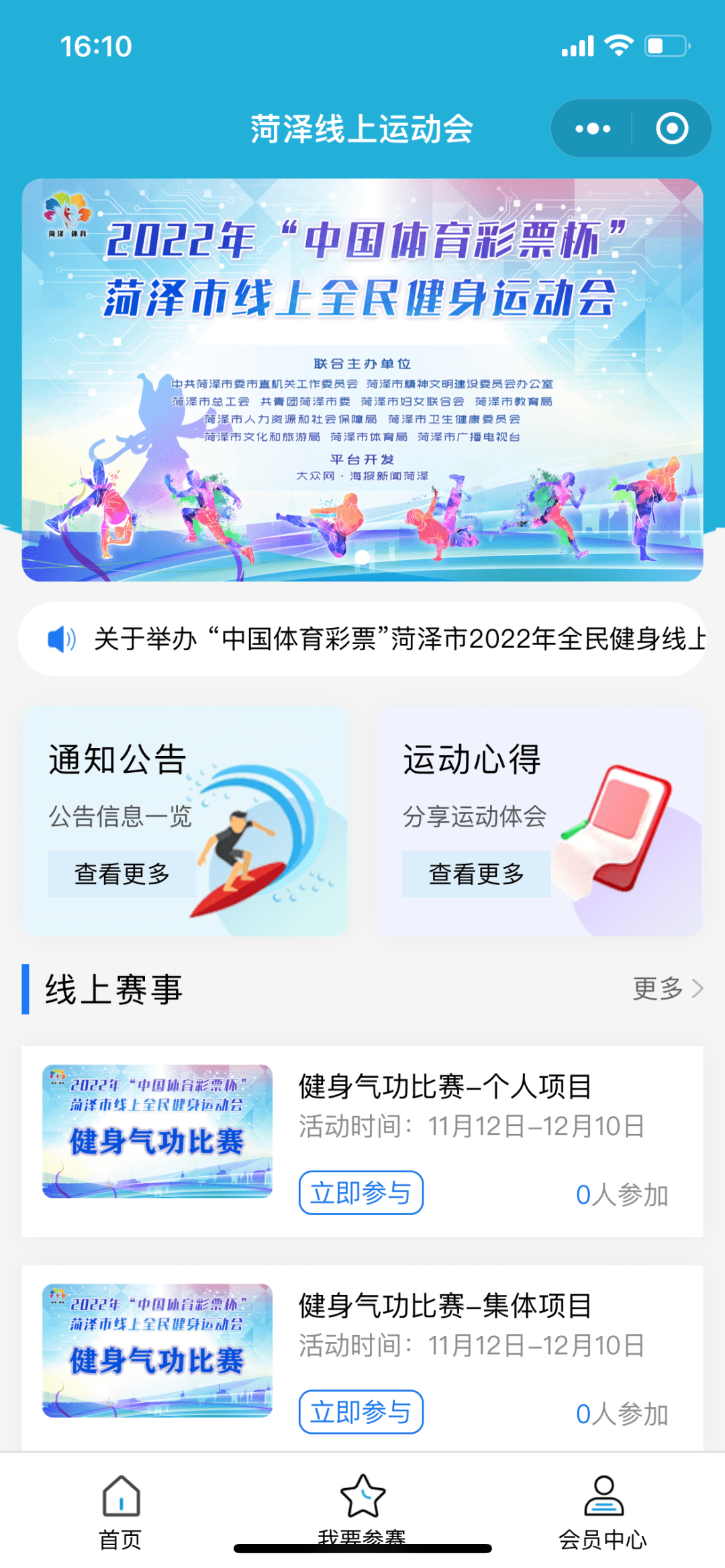Viewport: 725px width, 1568px height.
Task: Tap 查看更多 under 运动心得
Action: coord(476,874)
